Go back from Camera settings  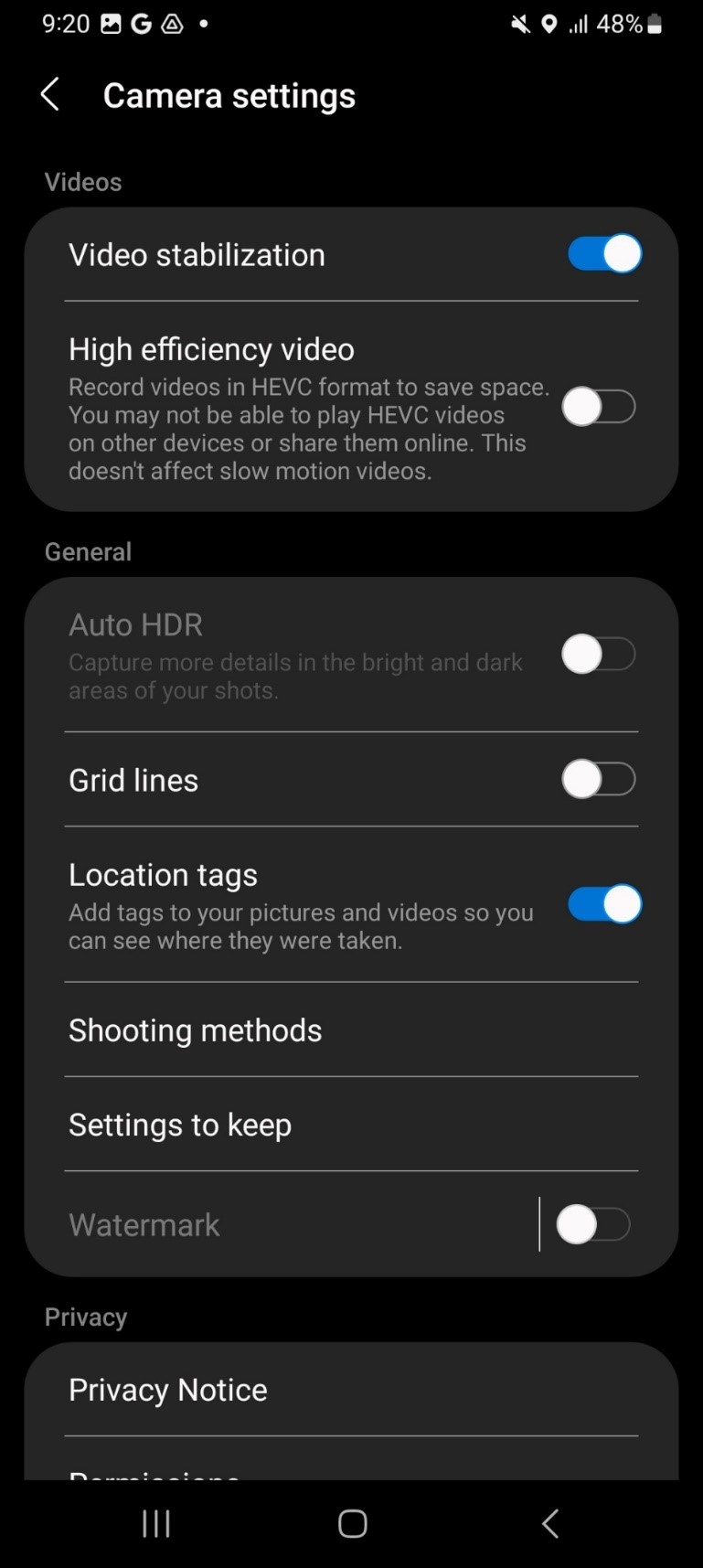click(x=50, y=94)
